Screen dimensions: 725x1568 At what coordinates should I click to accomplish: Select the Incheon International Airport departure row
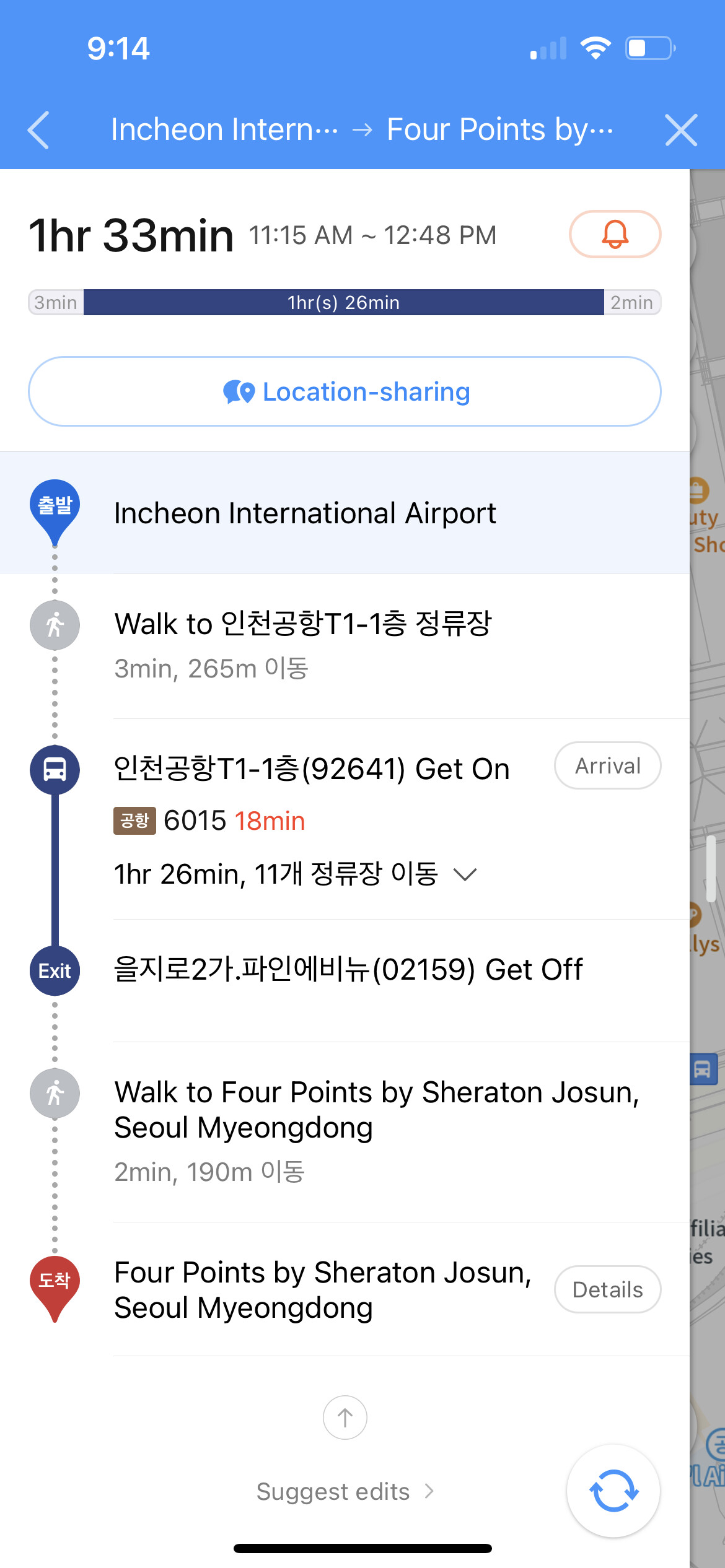[345, 513]
